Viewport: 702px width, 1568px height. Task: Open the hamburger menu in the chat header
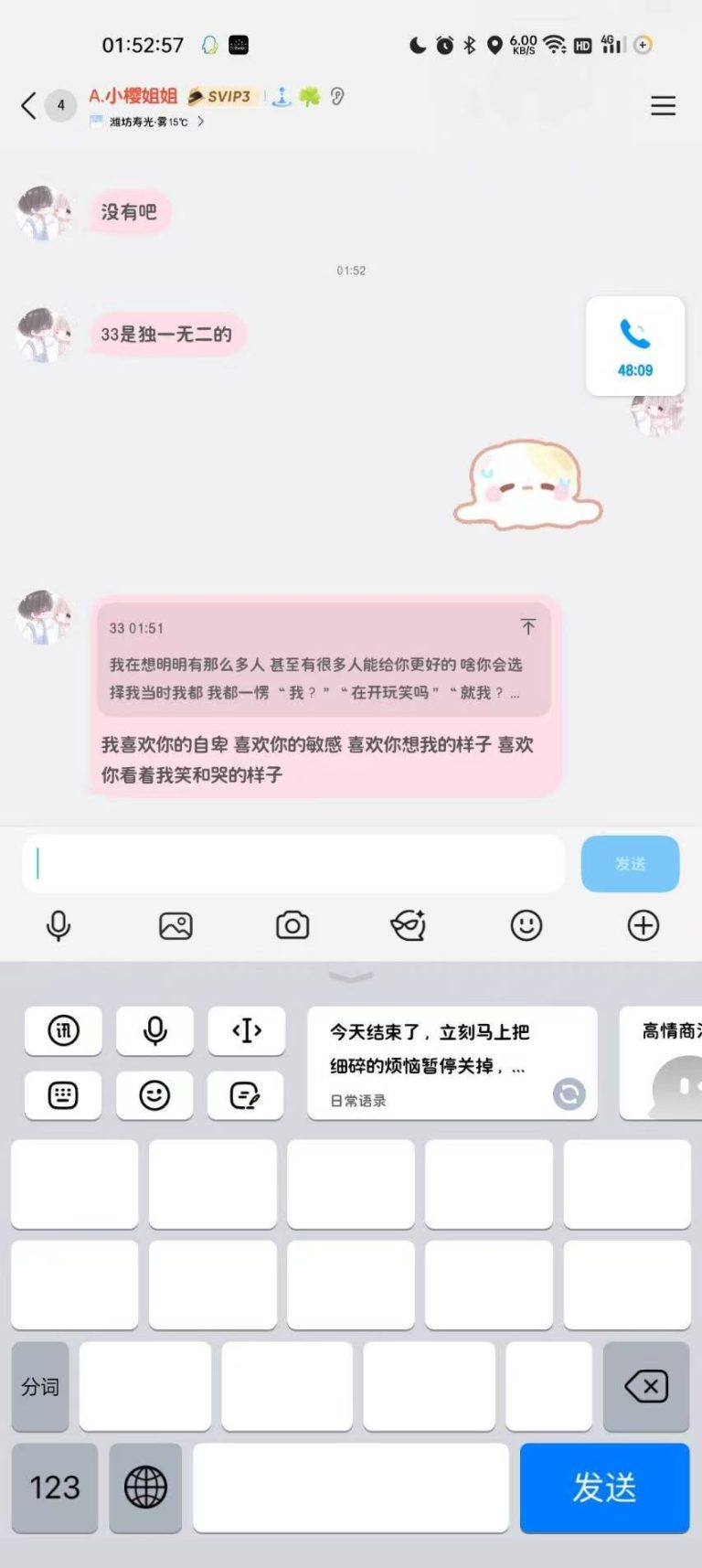663,106
